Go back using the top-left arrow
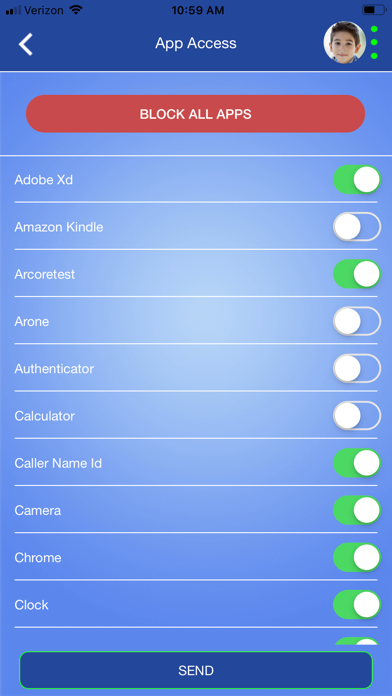The width and height of the screenshot is (392, 696). tap(26, 44)
